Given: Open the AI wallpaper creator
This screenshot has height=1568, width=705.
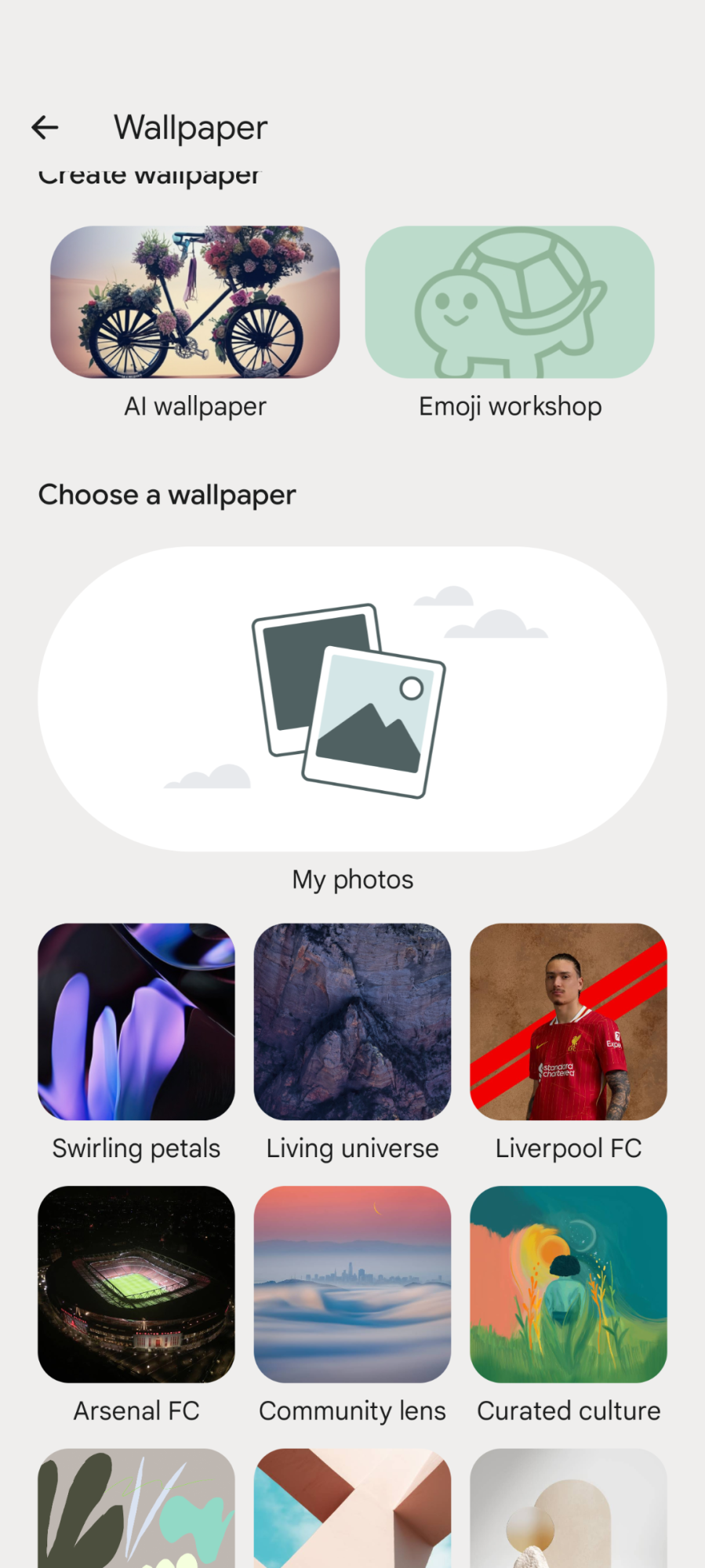Looking at the screenshot, I should point(195,302).
